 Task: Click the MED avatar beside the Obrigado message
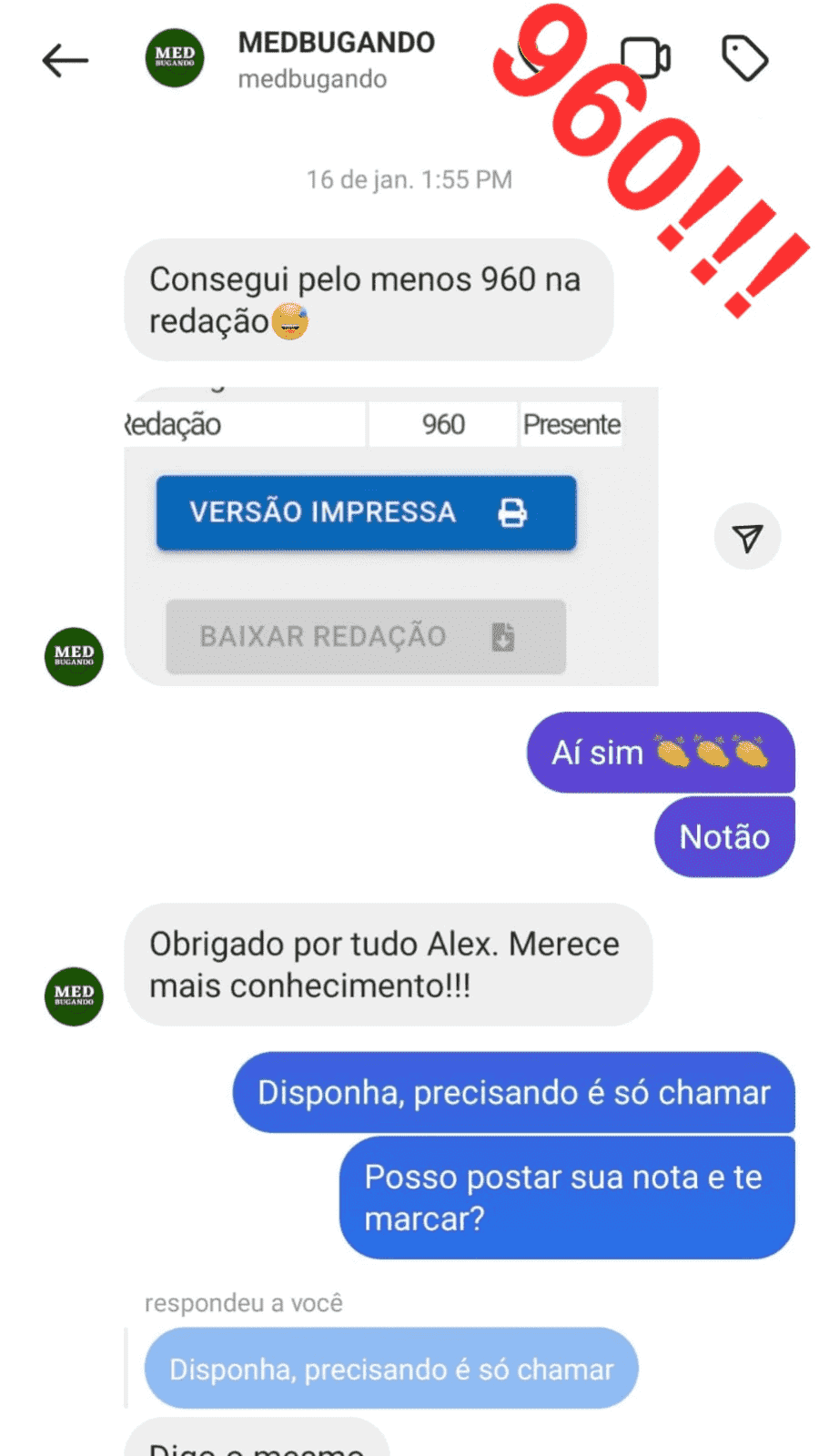point(72,996)
